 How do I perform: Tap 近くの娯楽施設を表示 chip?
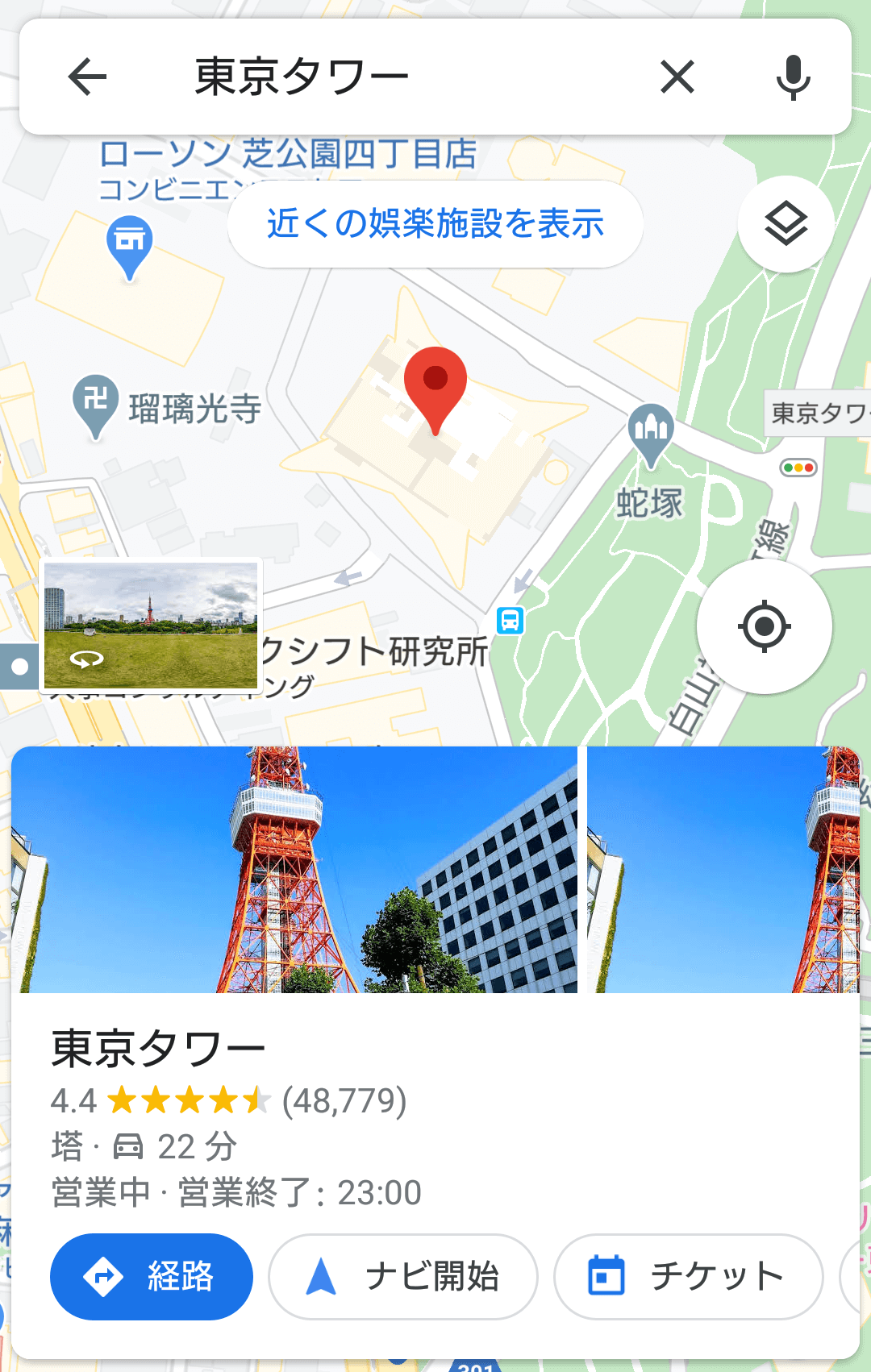coord(435,224)
